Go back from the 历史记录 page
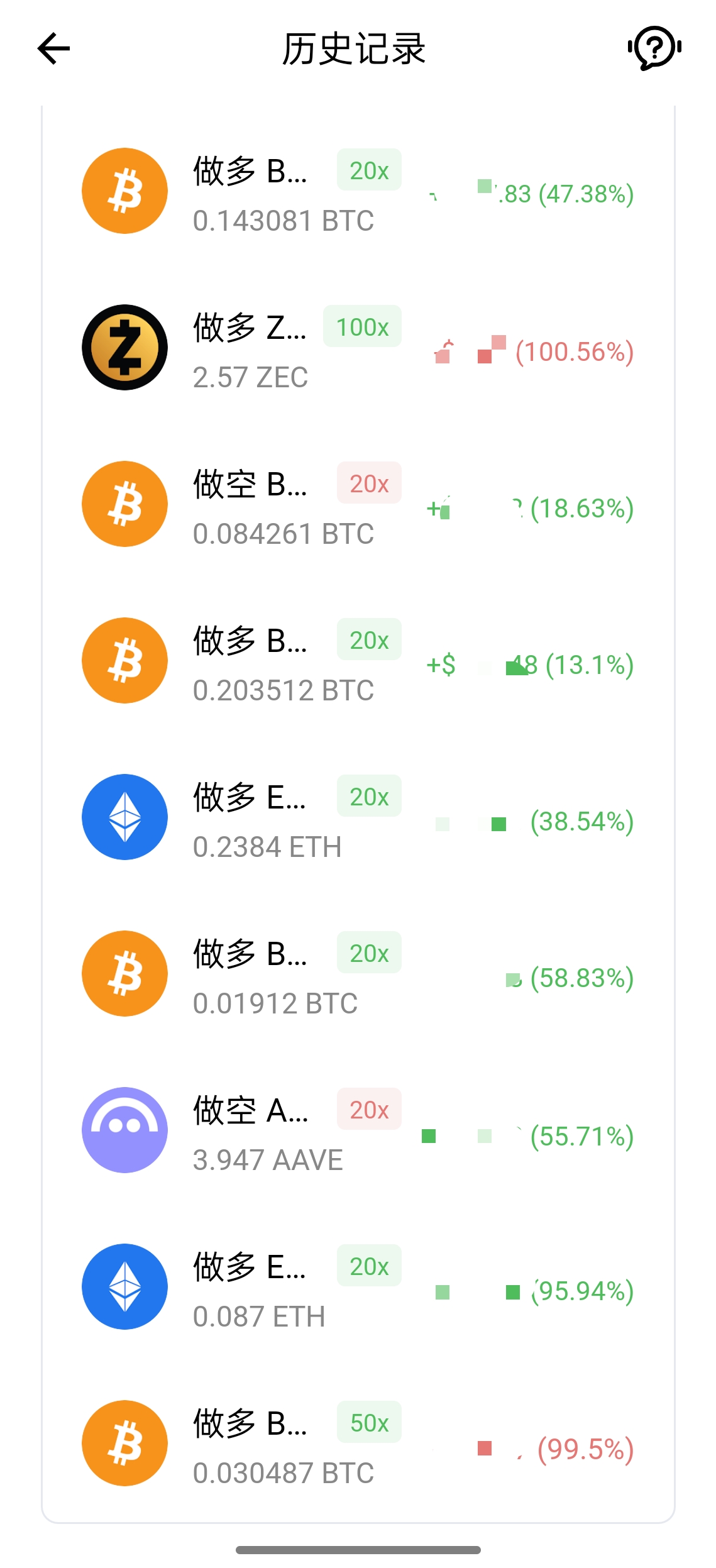Viewport: 716px width, 1568px height. 53,48
